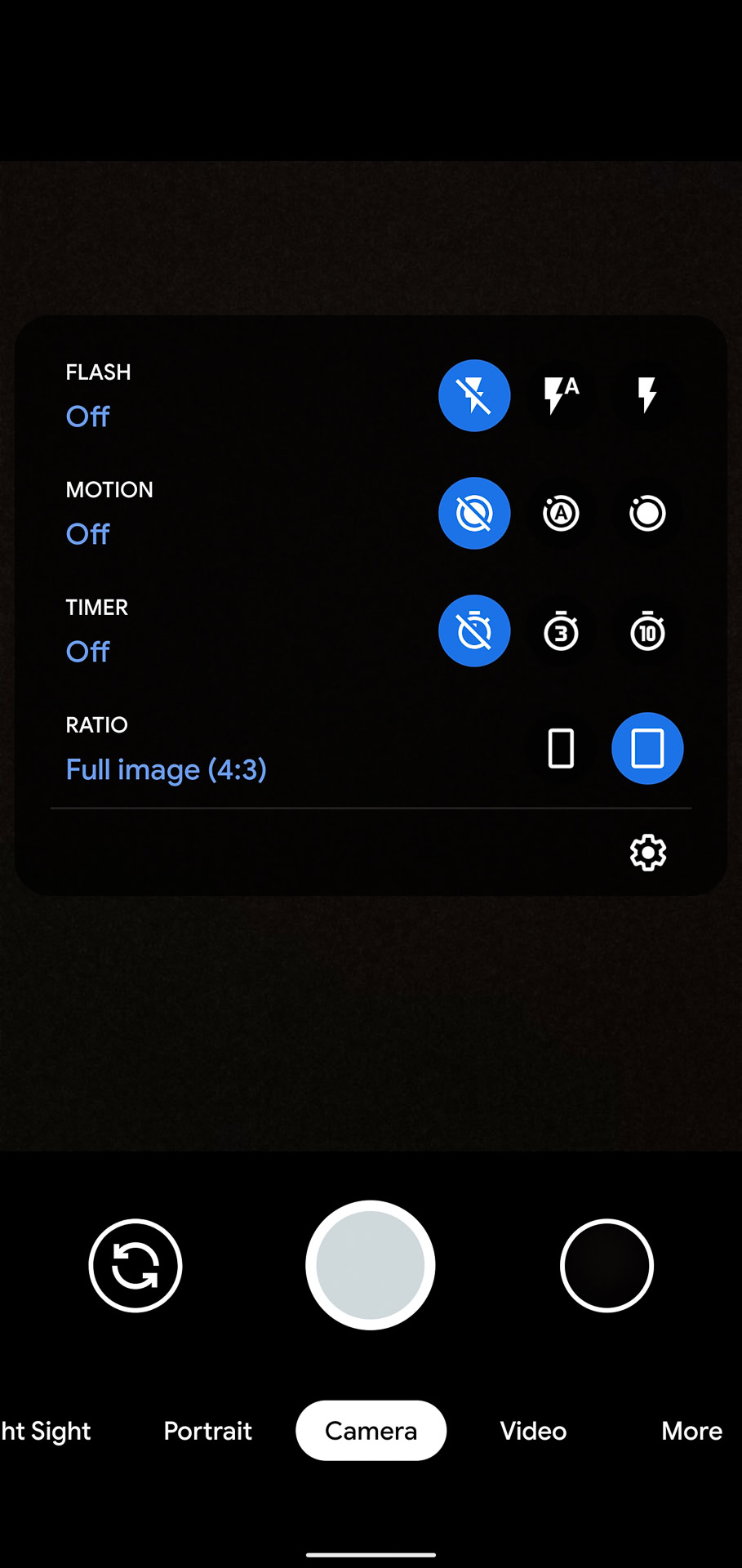The width and height of the screenshot is (742, 1568).
Task: Flip to the other camera
Action: [x=136, y=1265]
